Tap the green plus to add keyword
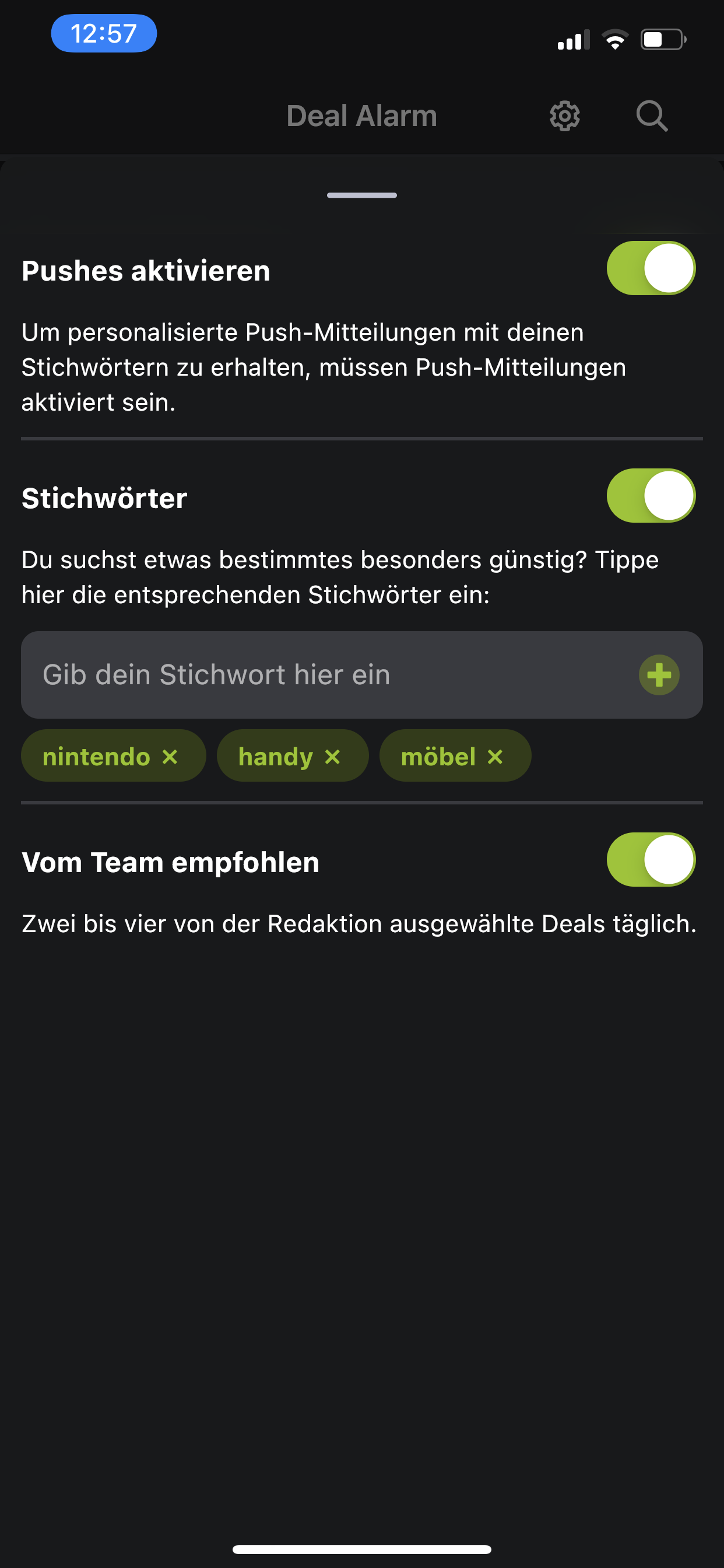The width and height of the screenshot is (724, 1568). tap(659, 674)
